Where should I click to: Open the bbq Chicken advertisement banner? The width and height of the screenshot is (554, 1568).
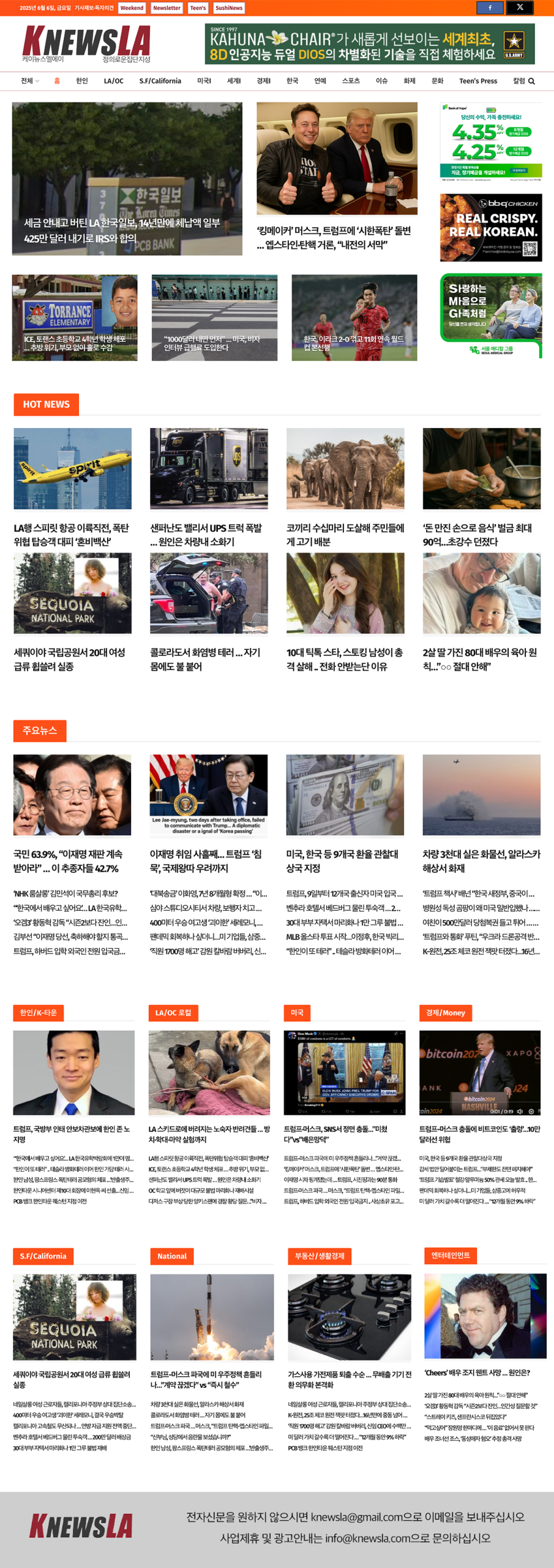click(490, 227)
